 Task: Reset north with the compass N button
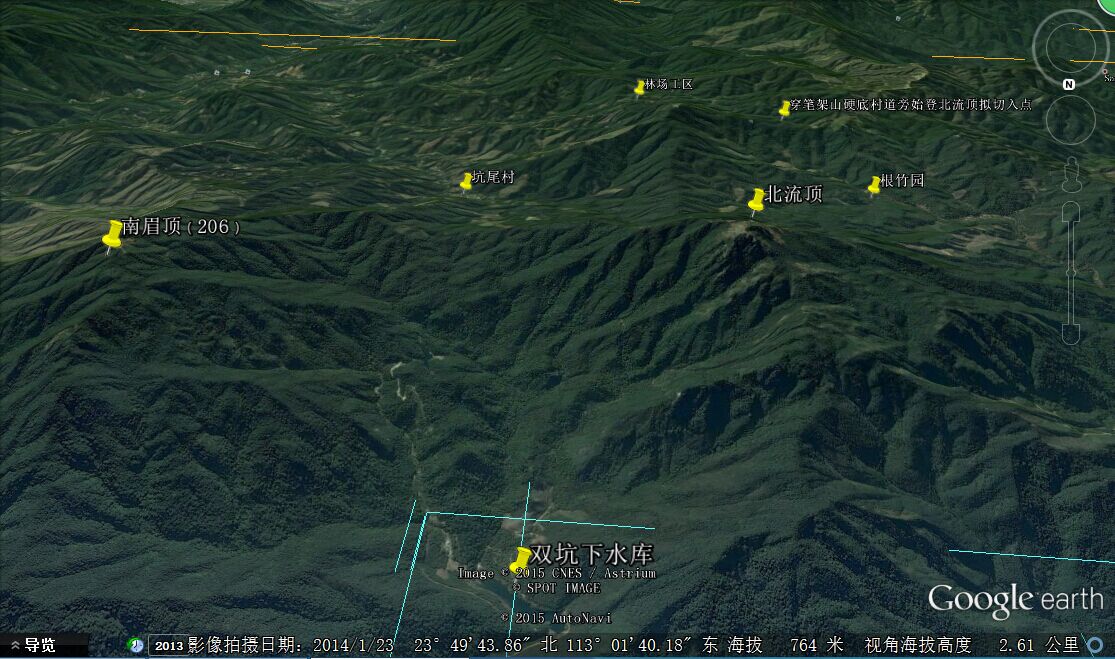click(1069, 85)
